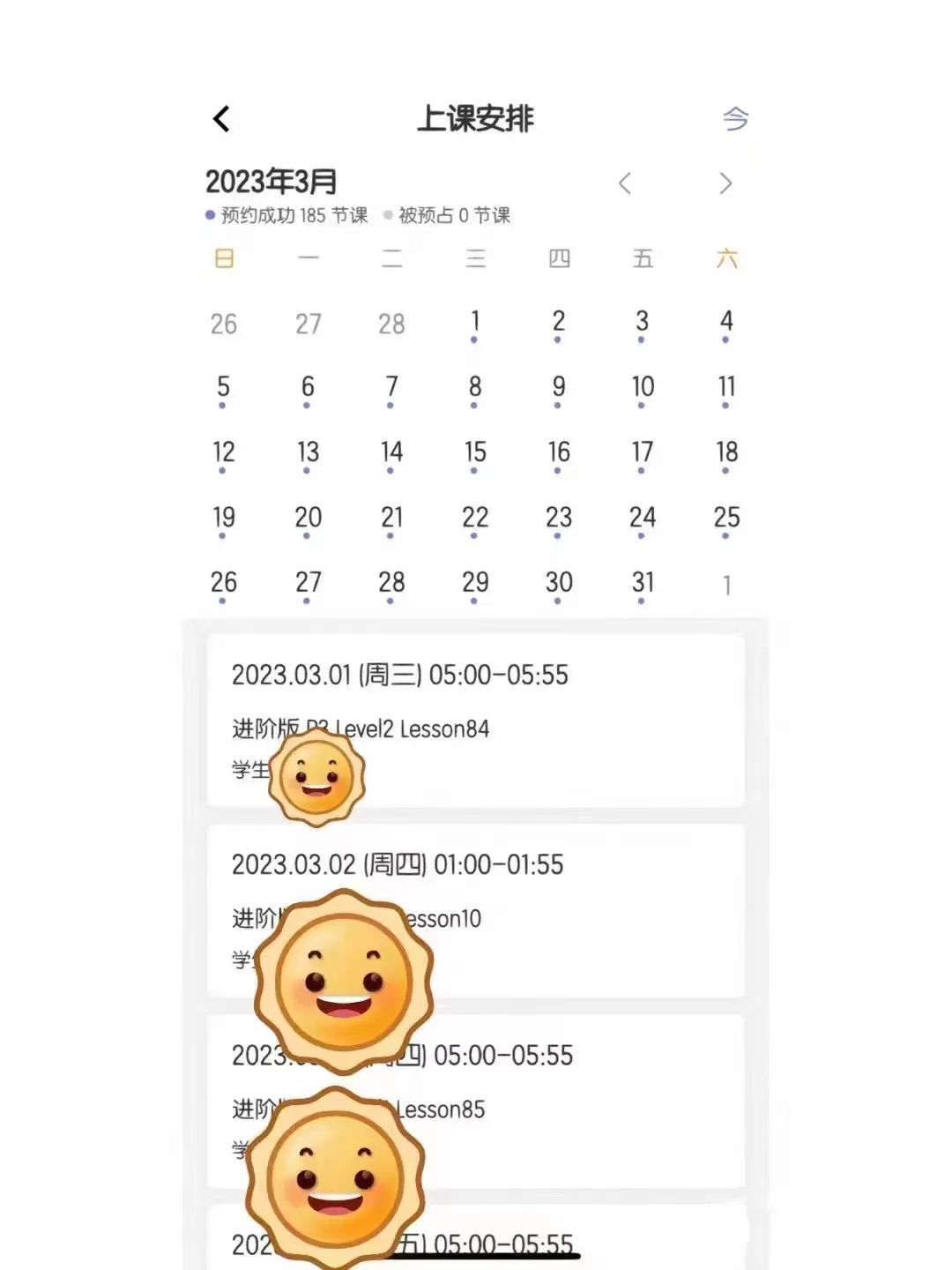The width and height of the screenshot is (952, 1270).
Task: Select March 12 on the calendar
Action: coord(224,453)
